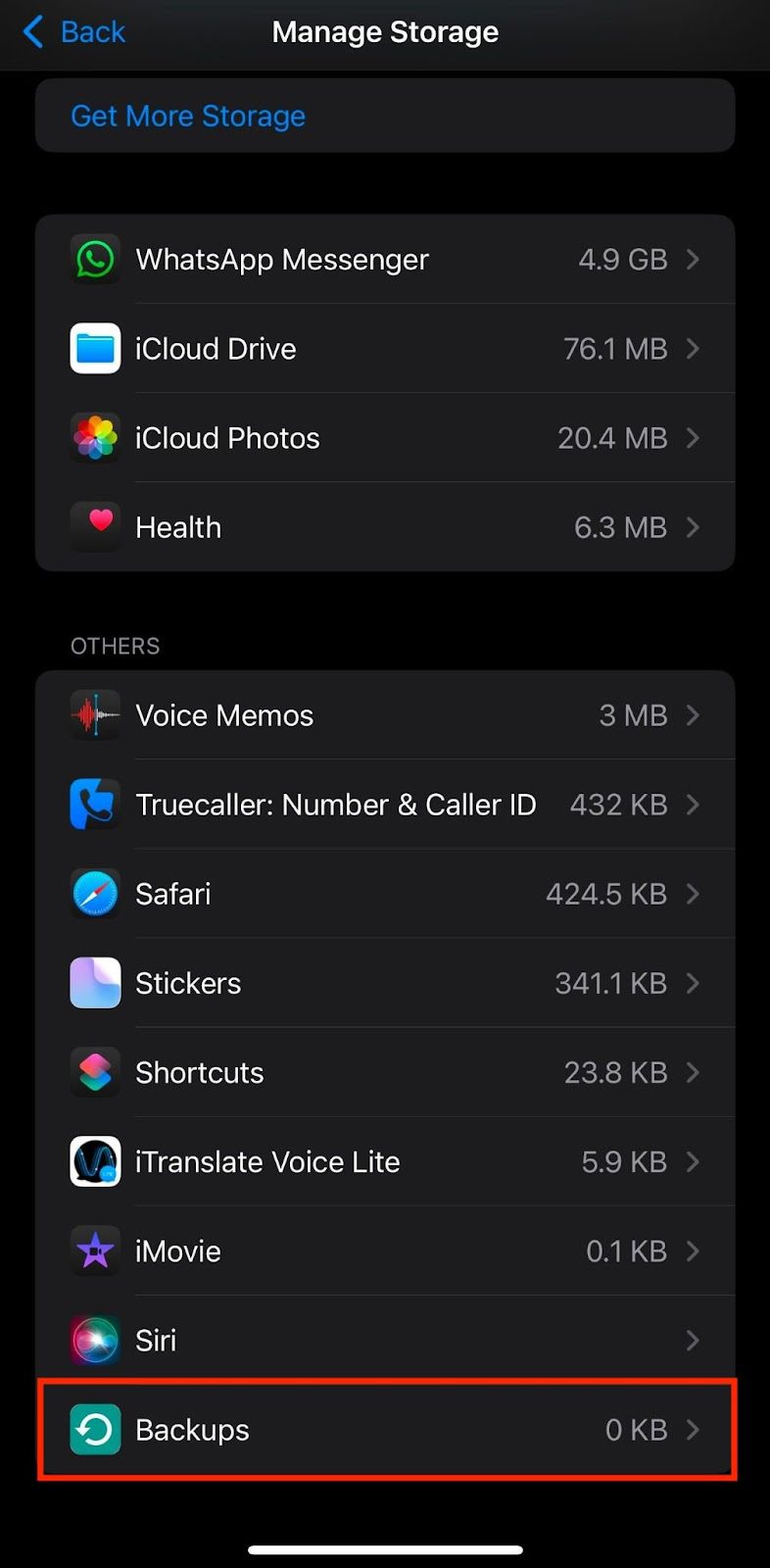The height and width of the screenshot is (1568, 770).
Task: Select the Backups restore icon
Action: (94, 1429)
